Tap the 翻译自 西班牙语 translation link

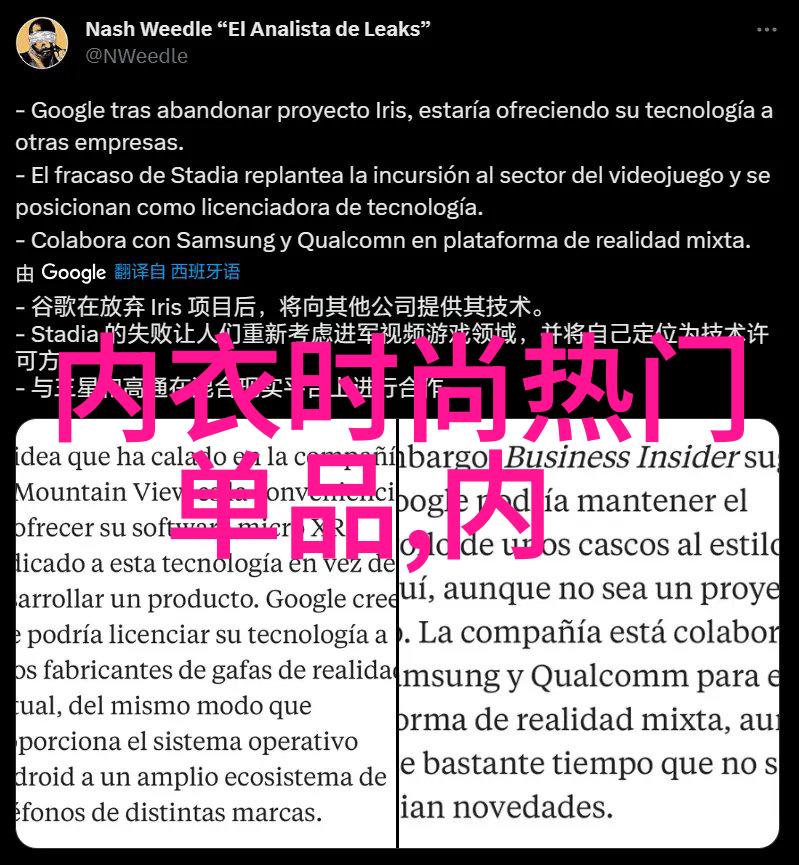[x=177, y=271]
